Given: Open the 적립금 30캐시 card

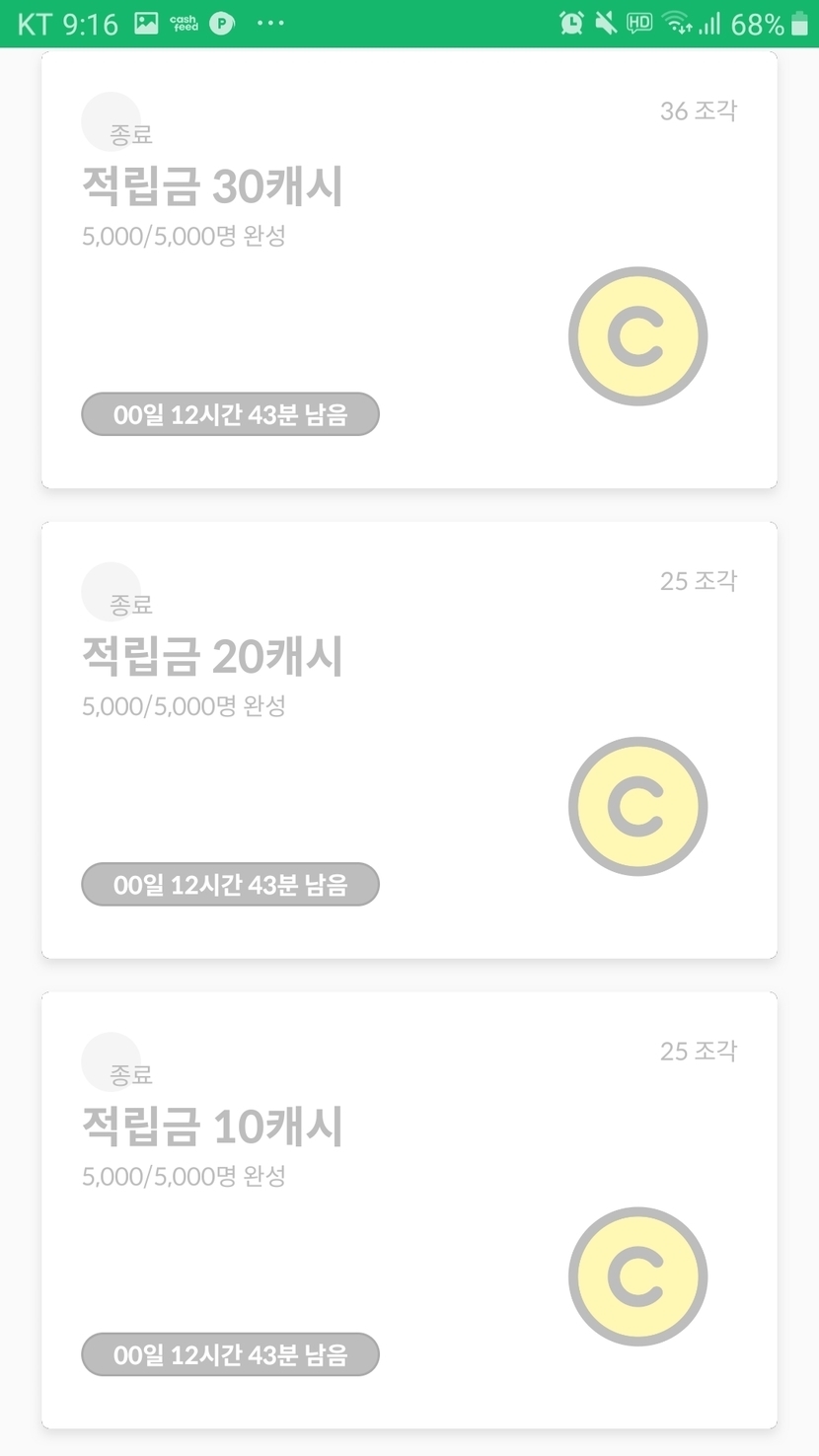Looking at the screenshot, I should coord(409,269).
